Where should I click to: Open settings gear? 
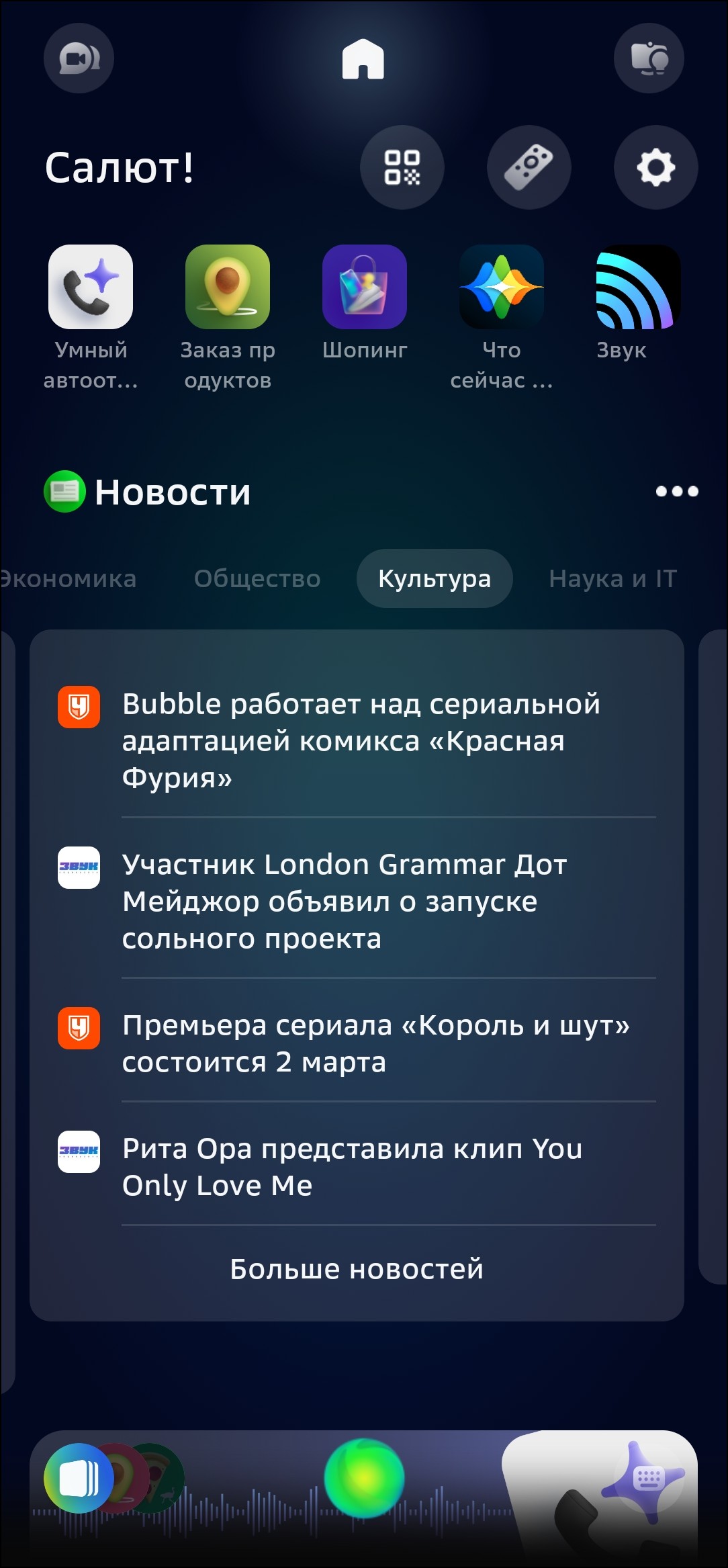[x=655, y=167]
